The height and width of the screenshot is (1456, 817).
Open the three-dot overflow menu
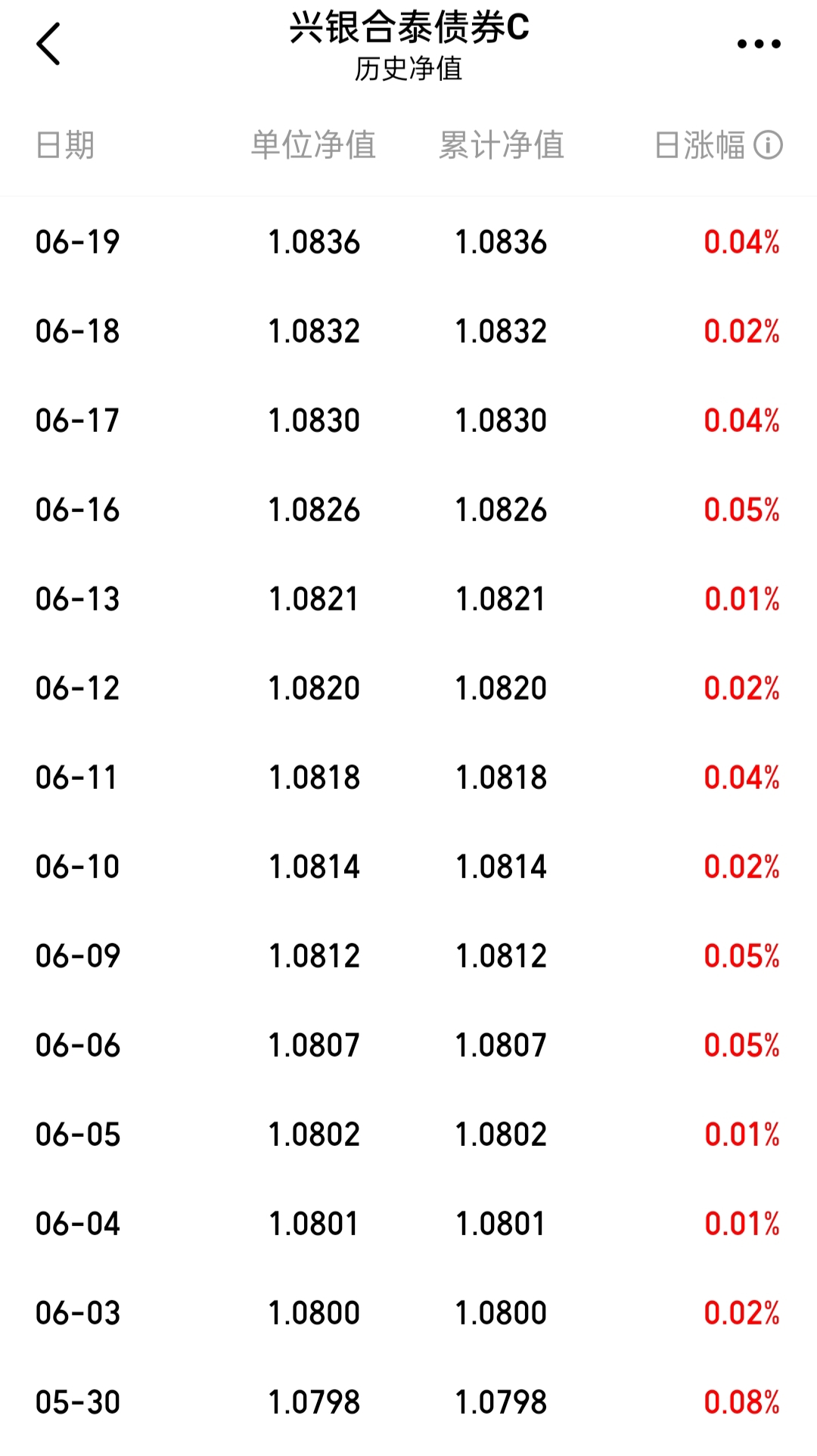click(x=759, y=44)
